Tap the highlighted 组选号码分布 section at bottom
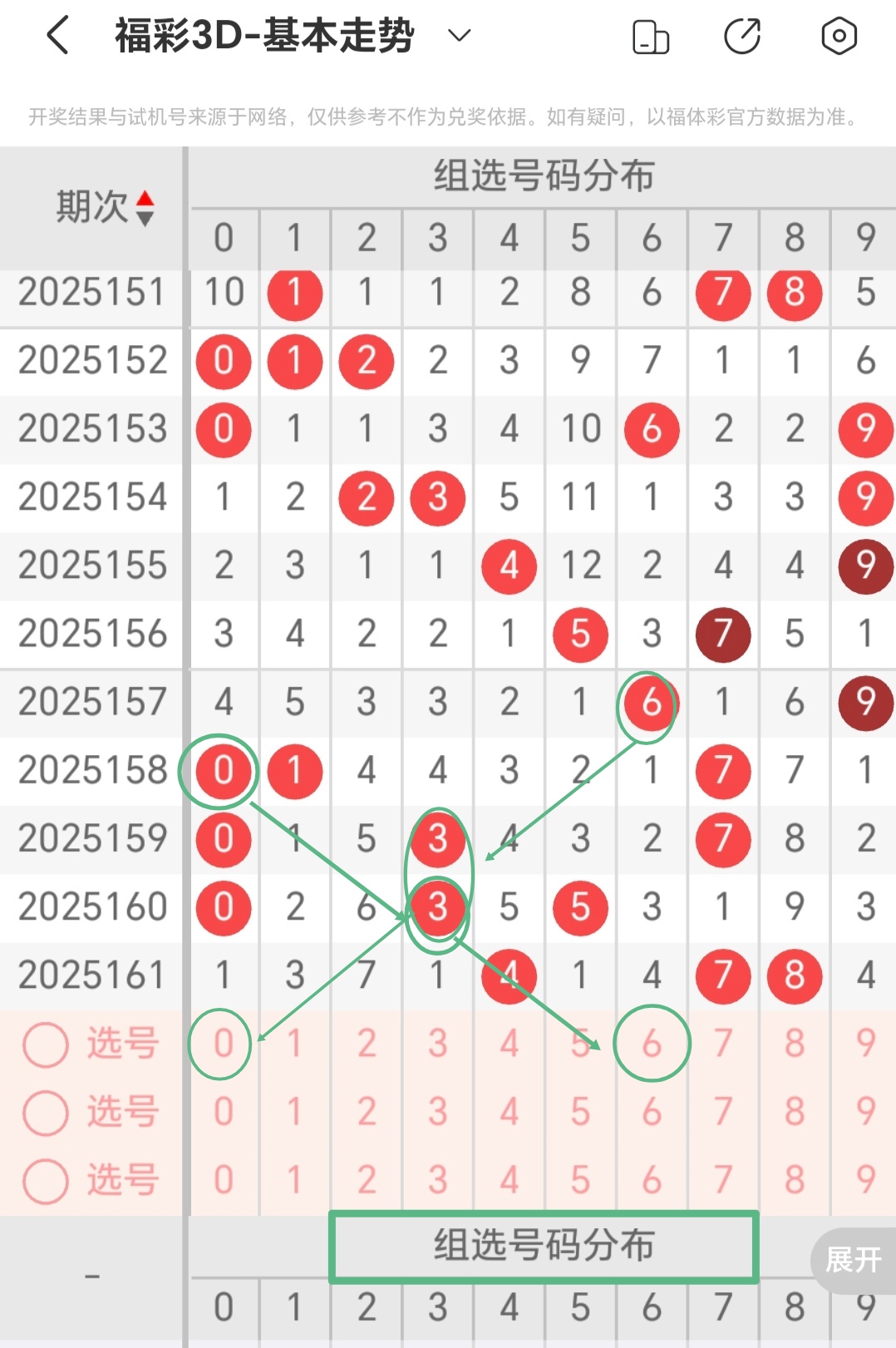This screenshot has width=896, height=1348. click(x=544, y=1247)
